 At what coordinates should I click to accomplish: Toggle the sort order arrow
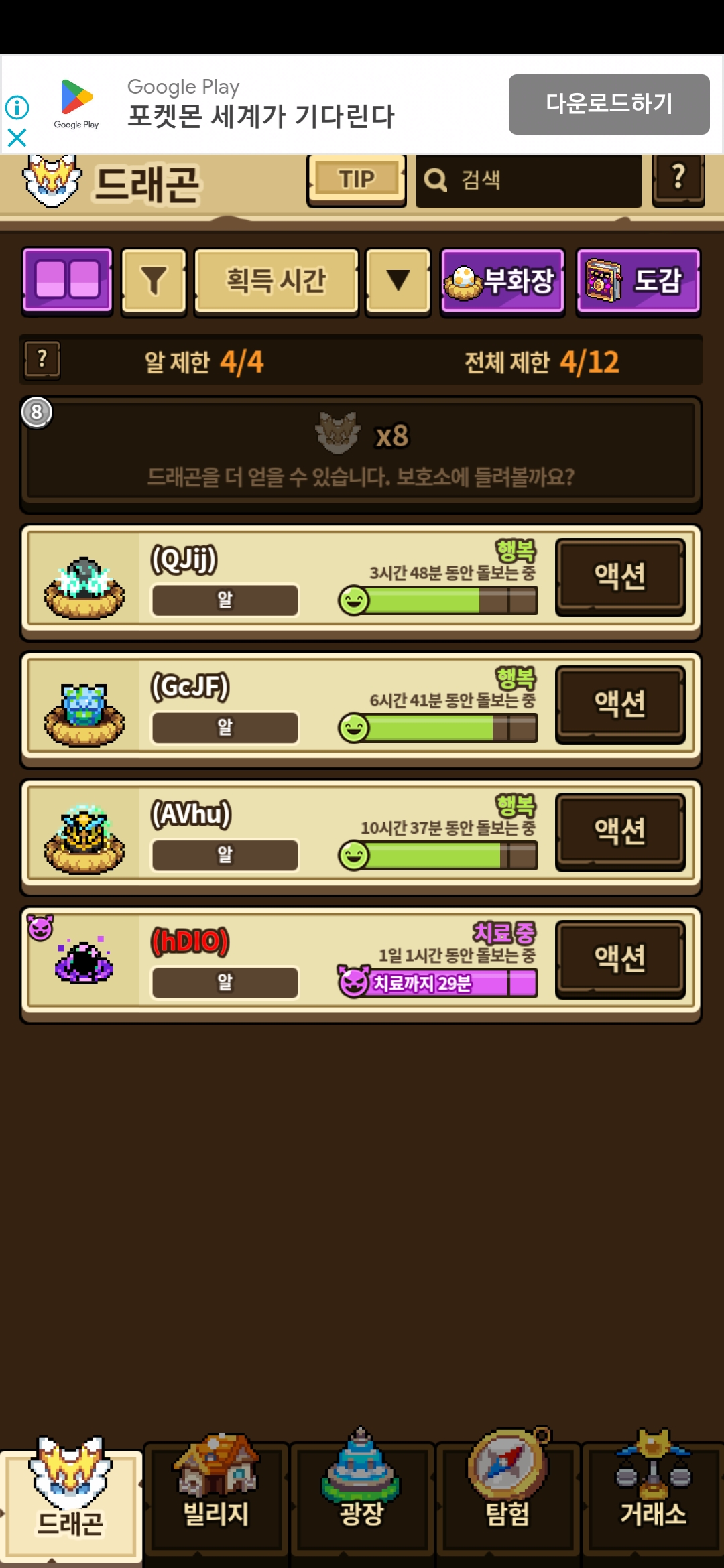(398, 281)
